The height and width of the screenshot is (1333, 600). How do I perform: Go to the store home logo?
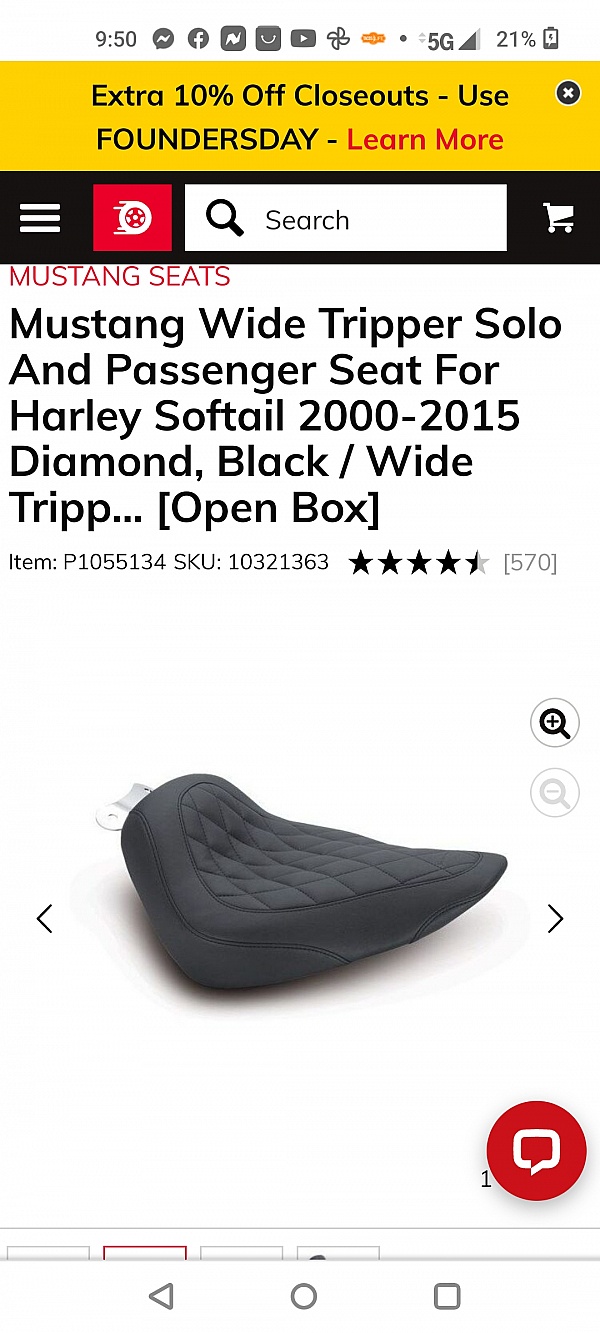click(x=132, y=218)
